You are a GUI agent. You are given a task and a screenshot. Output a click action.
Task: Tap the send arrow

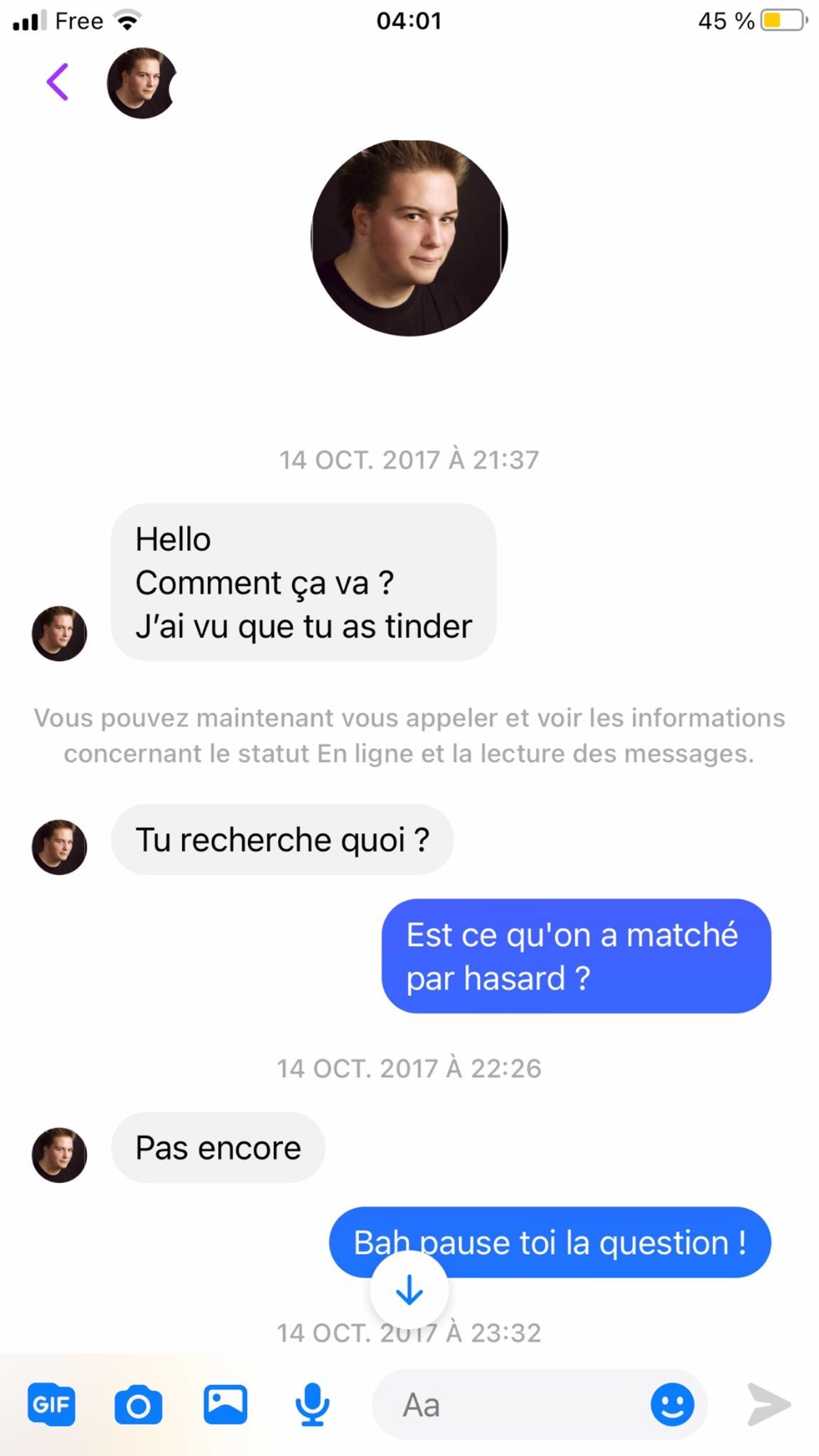coord(769,1404)
